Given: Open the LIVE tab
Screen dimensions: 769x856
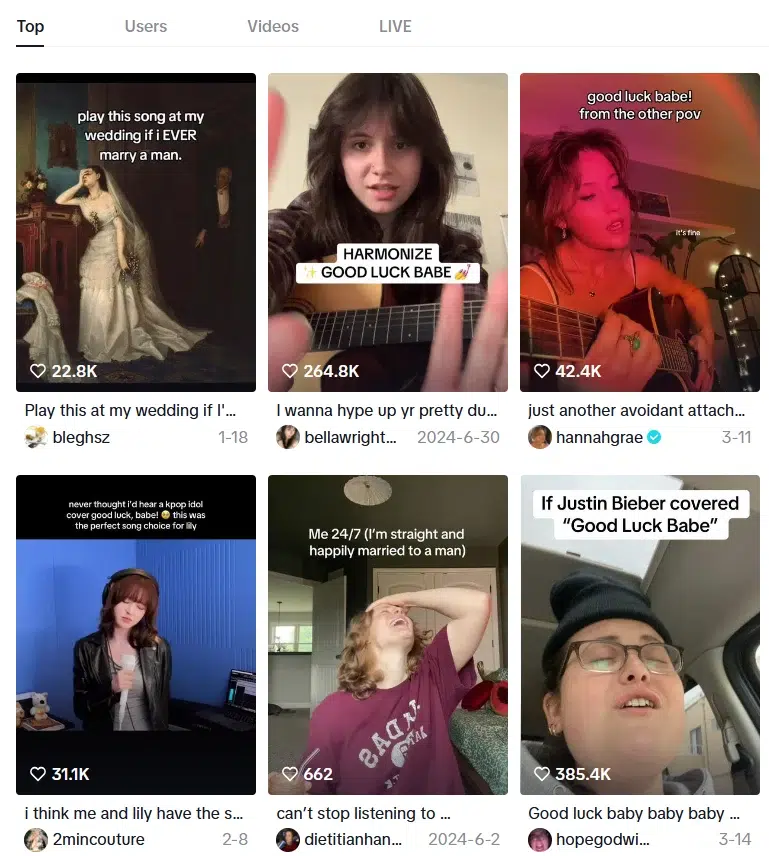Looking at the screenshot, I should tap(395, 26).
